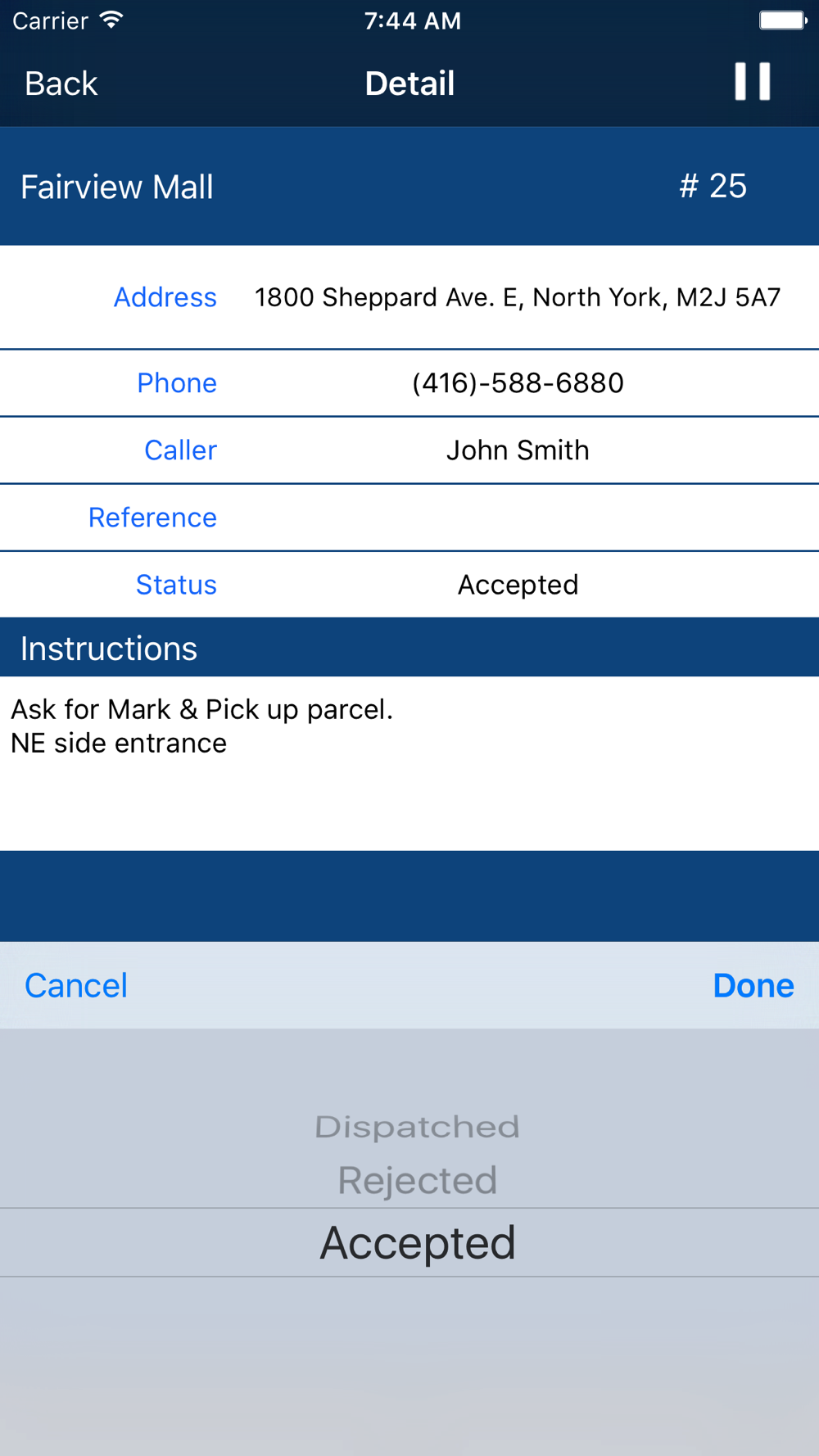Call the phone number (416)-588-6880
819x1456 pixels.
coord(518,383)
